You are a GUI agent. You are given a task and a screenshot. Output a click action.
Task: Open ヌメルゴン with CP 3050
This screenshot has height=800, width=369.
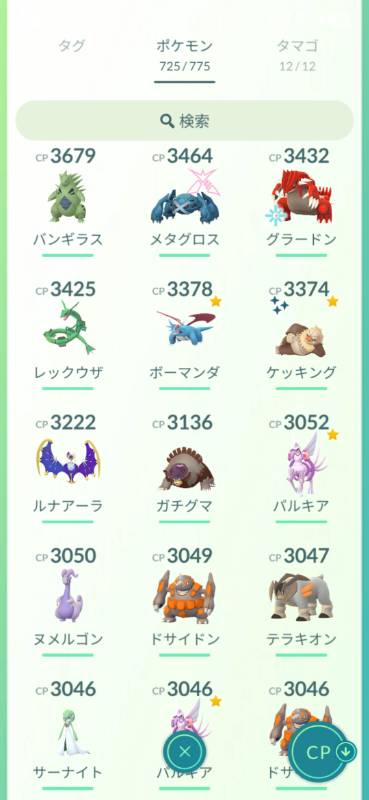click(68, 601)
